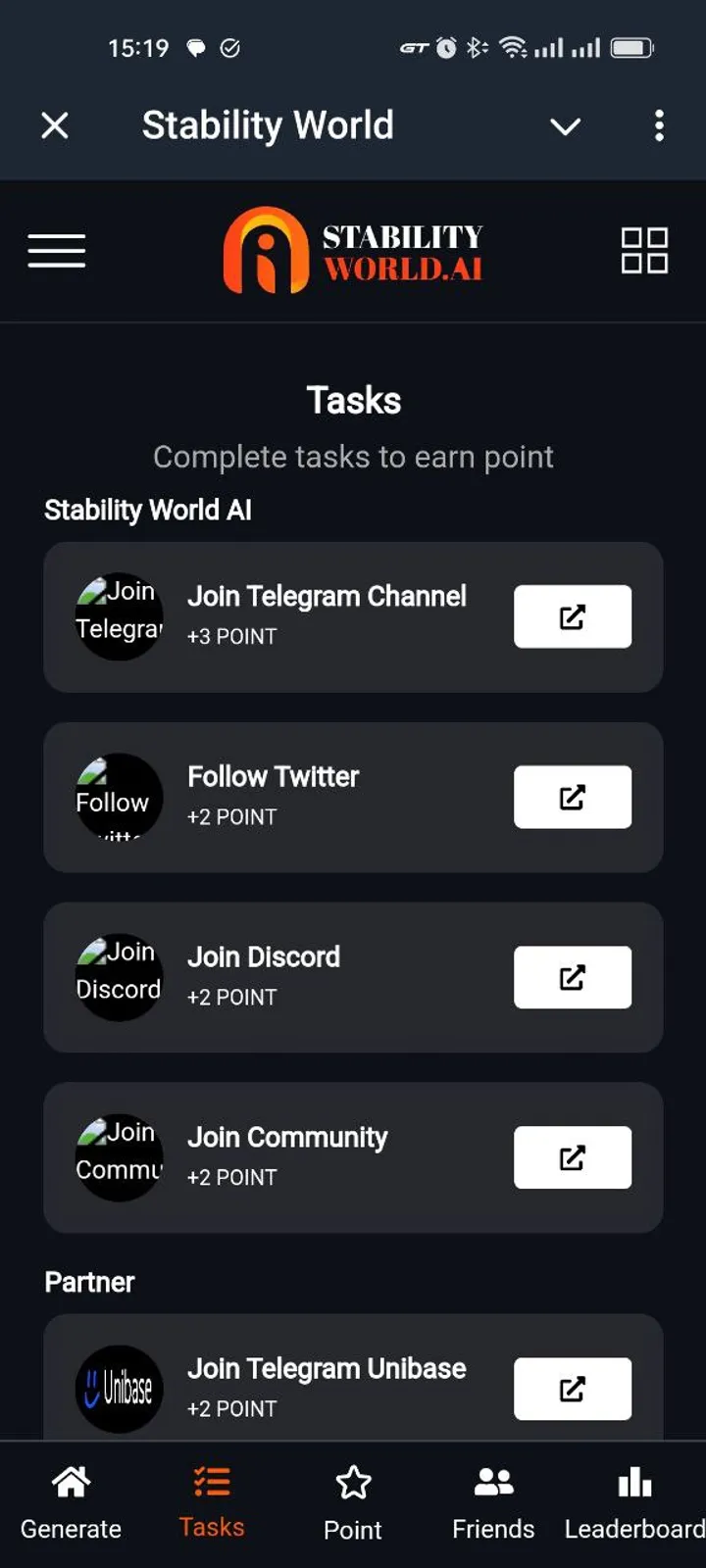Screen dimensions: 706x1568
Task: Open the grid view icon top right
Action: pos(644,250)
